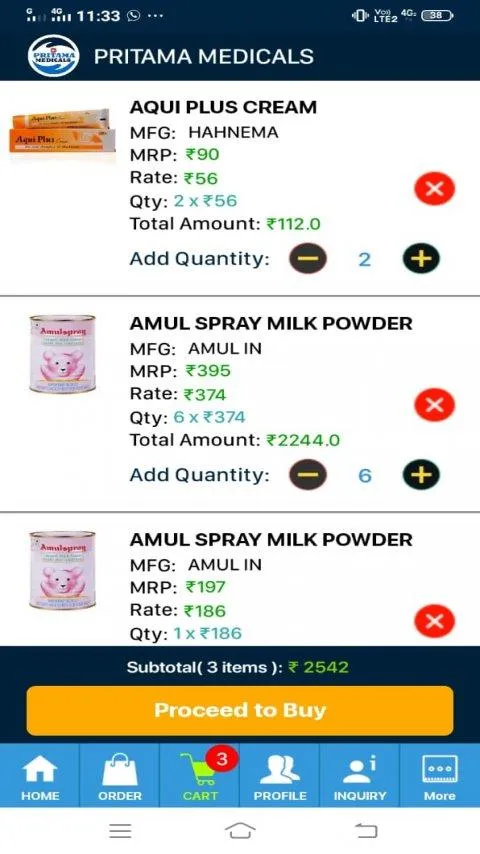Go to the Home tab

[x=40, y=776]
